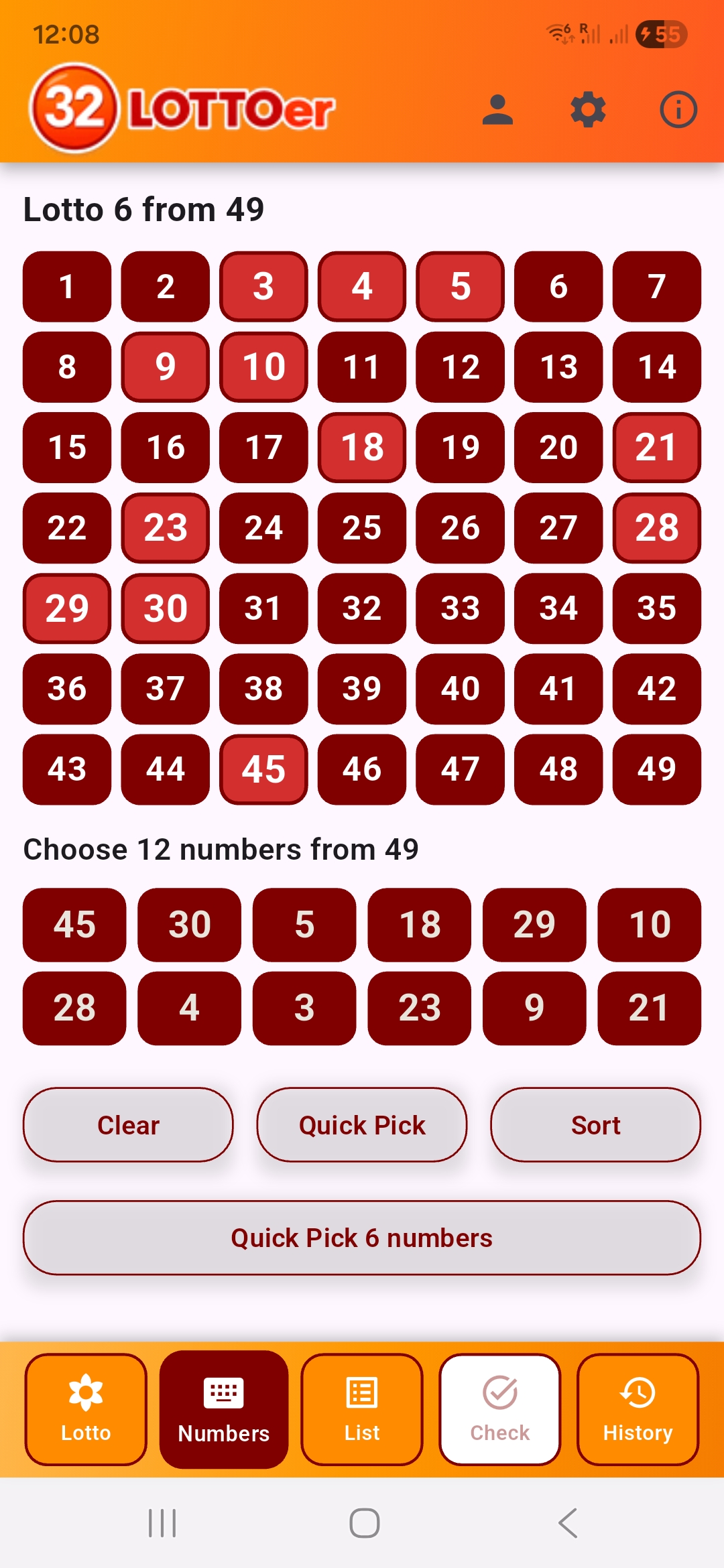Go back using the navigation bar
Screen dimensions: 724x1568
tap(567, 1523)
